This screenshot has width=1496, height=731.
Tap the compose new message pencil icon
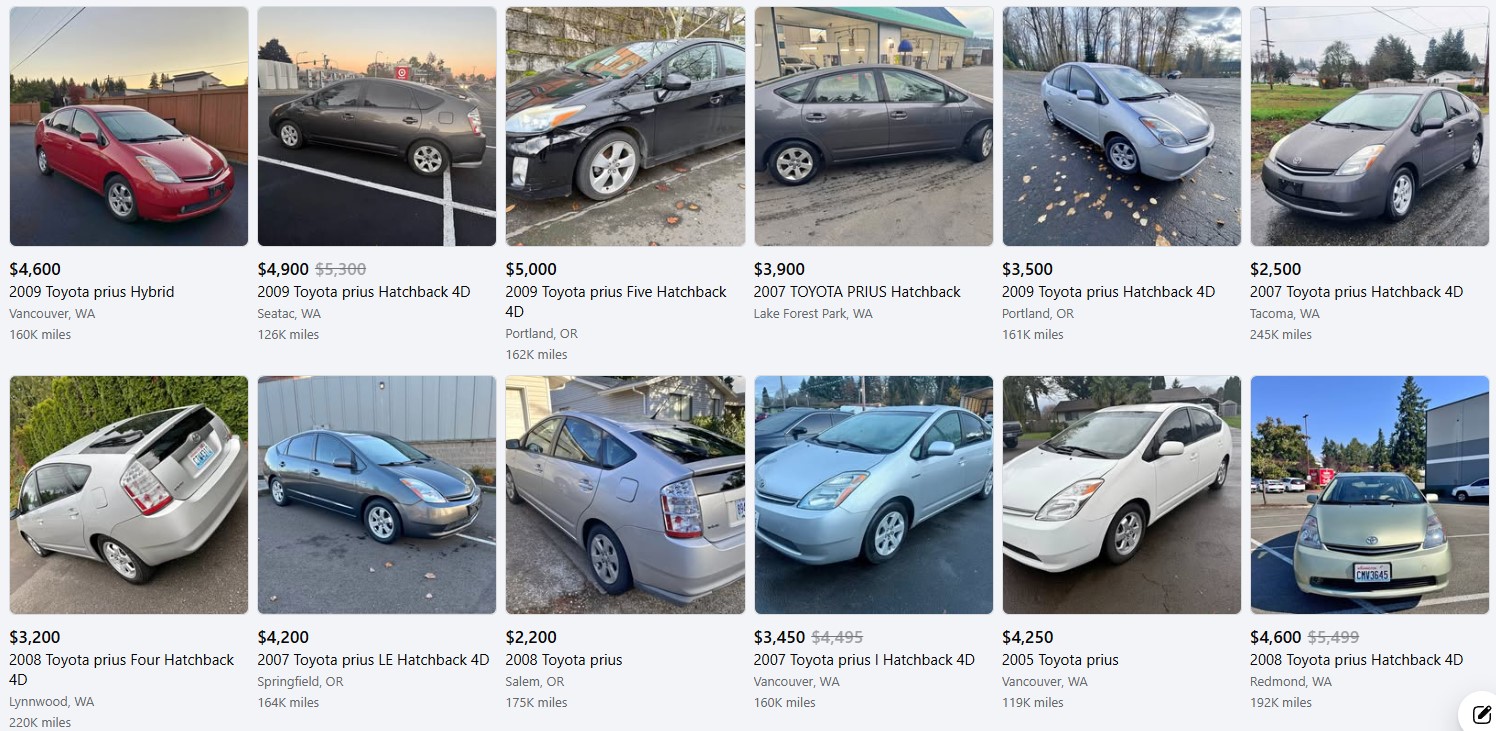point(1479,713)
